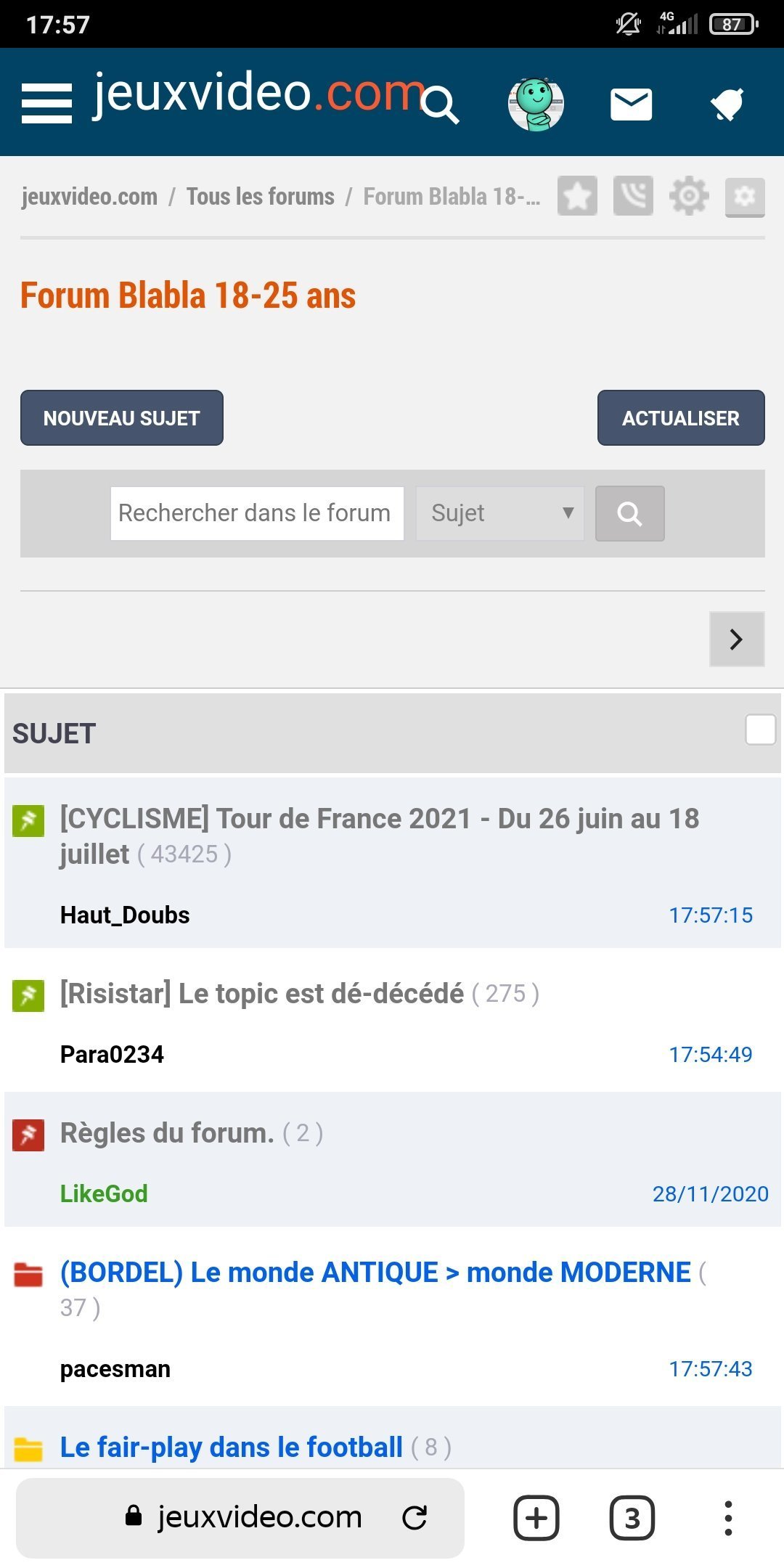784x1568 pixels.
Task: Open the notifications bell
Action: (727, 105)
